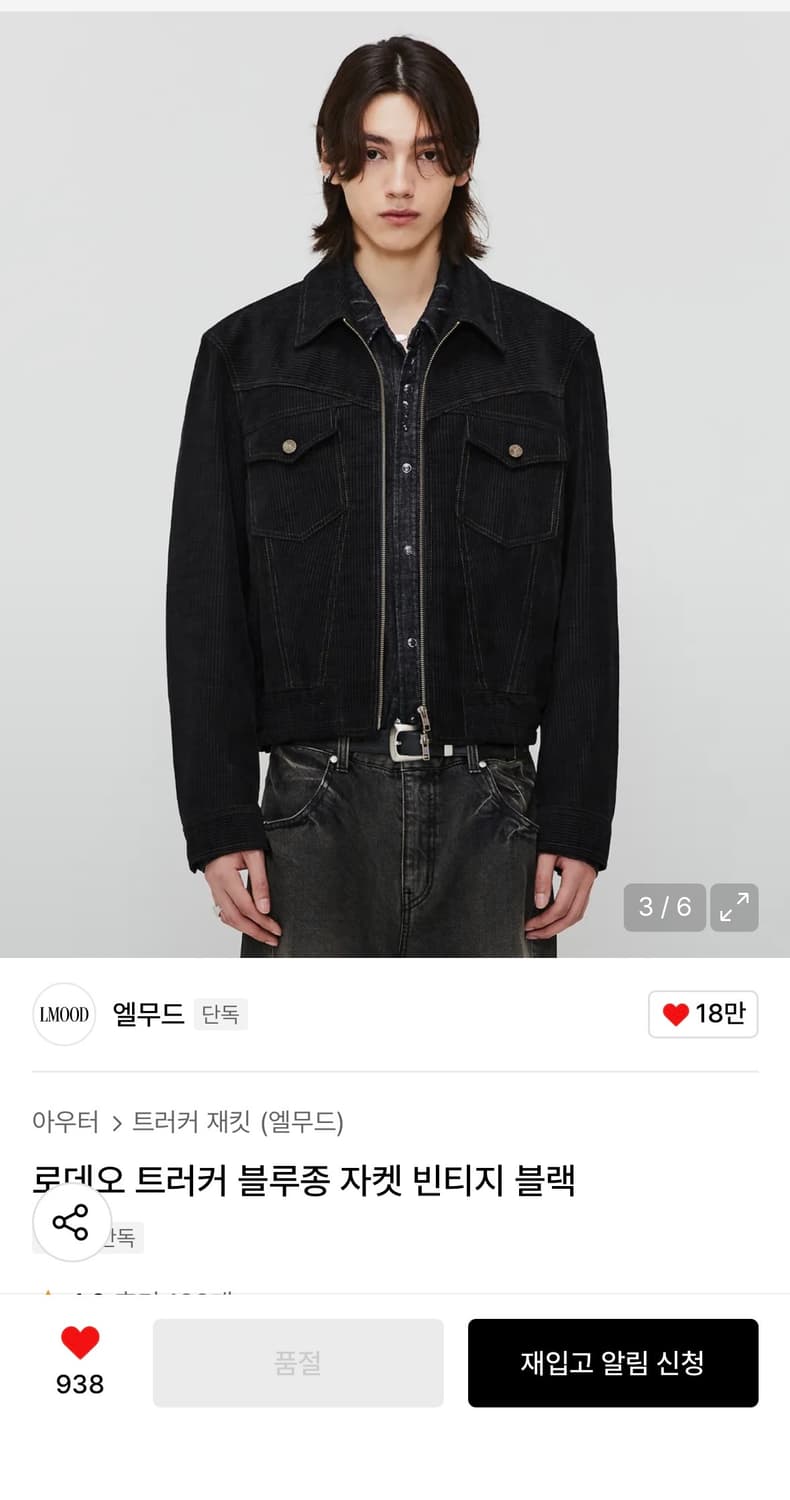Tap the LMOOD brand logo circle

click(63, 1014)
